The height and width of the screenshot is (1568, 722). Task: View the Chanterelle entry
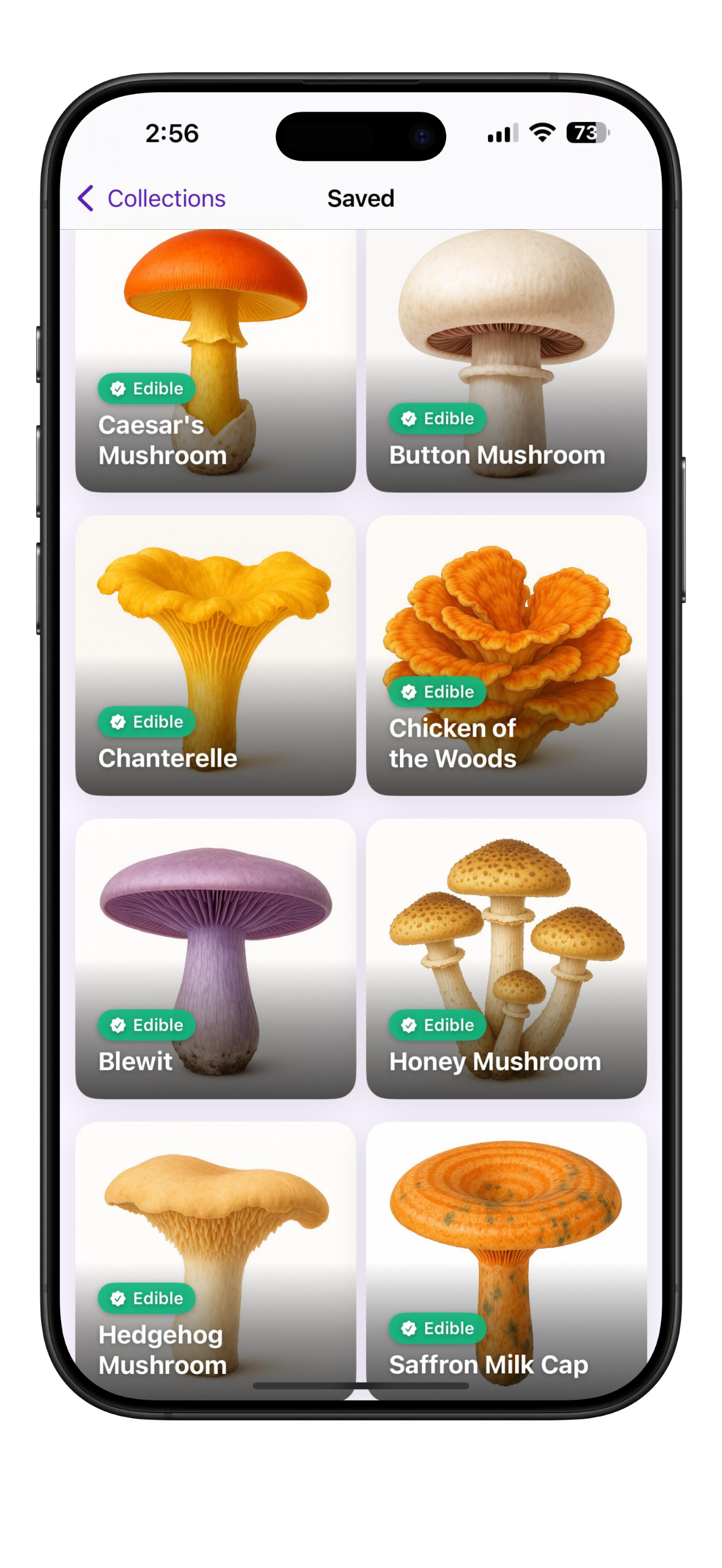[x=215, y=655]
